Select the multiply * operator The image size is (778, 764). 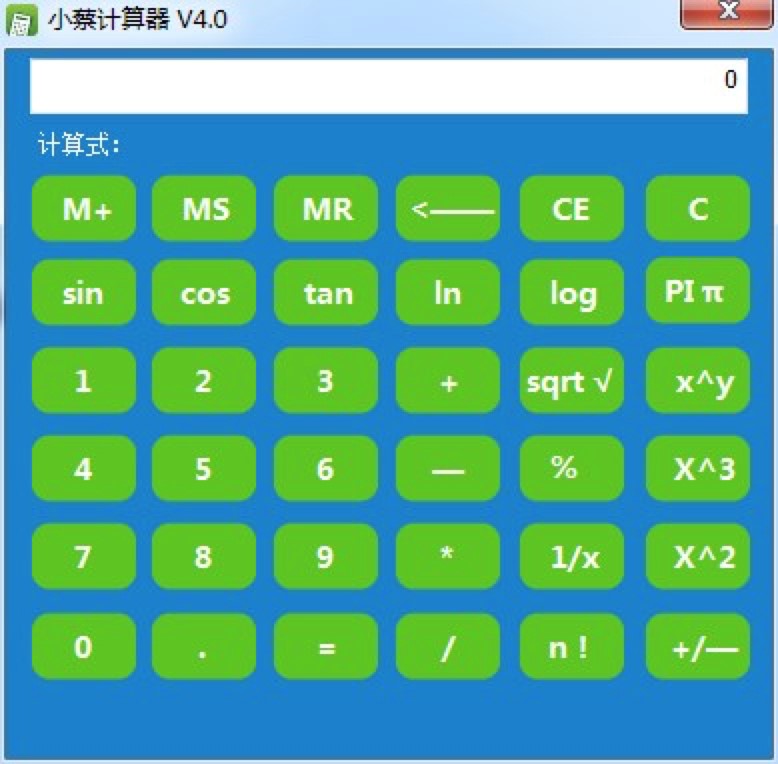click(x=449, y=557)
